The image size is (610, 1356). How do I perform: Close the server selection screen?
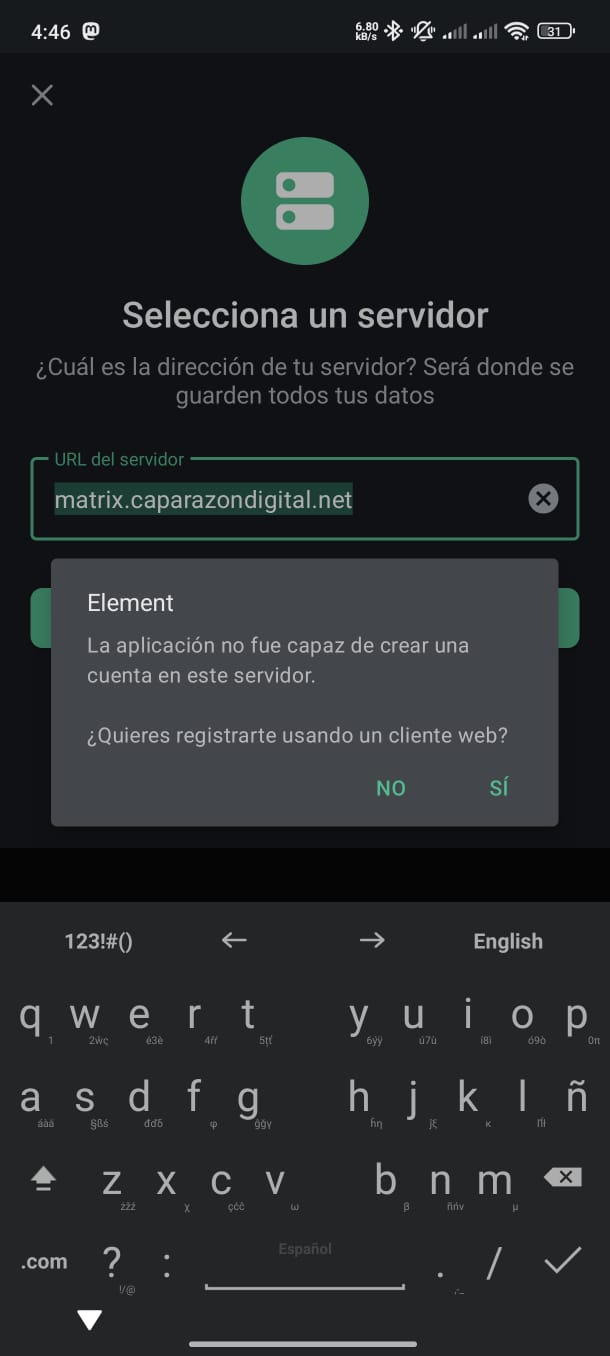tap(42, 95)
